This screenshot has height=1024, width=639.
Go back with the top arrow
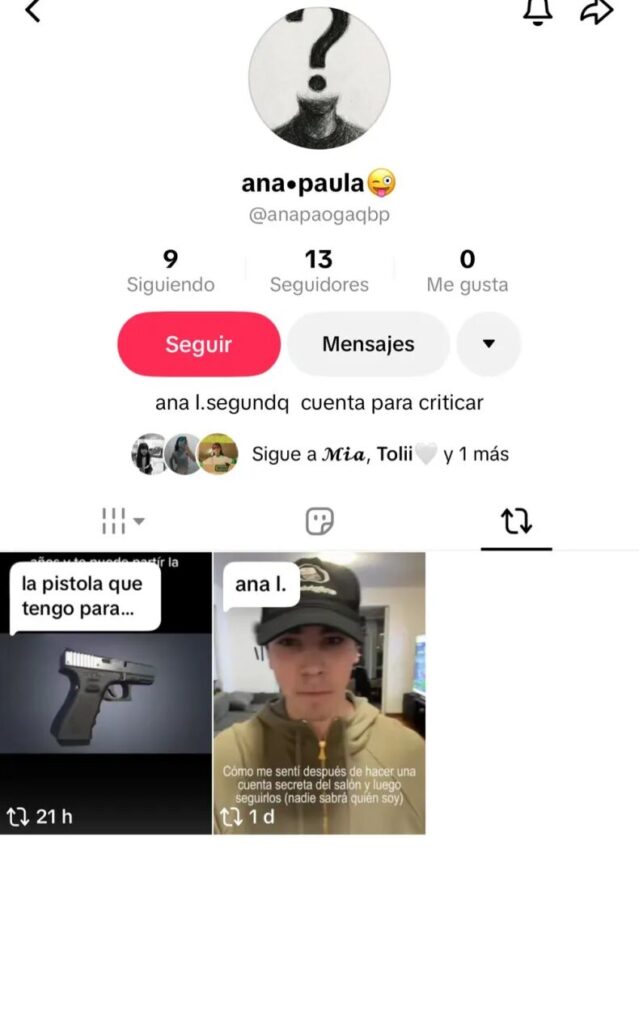tap(33, 11)
